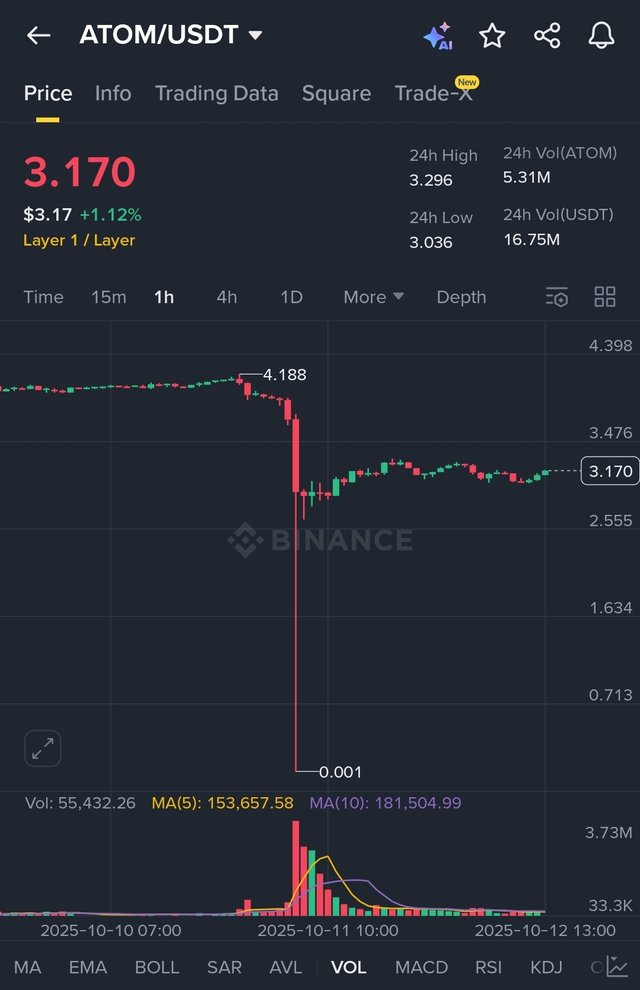Set a price alert bell
Viewport: 640px width, 990px height.
(x=601, y=35)
